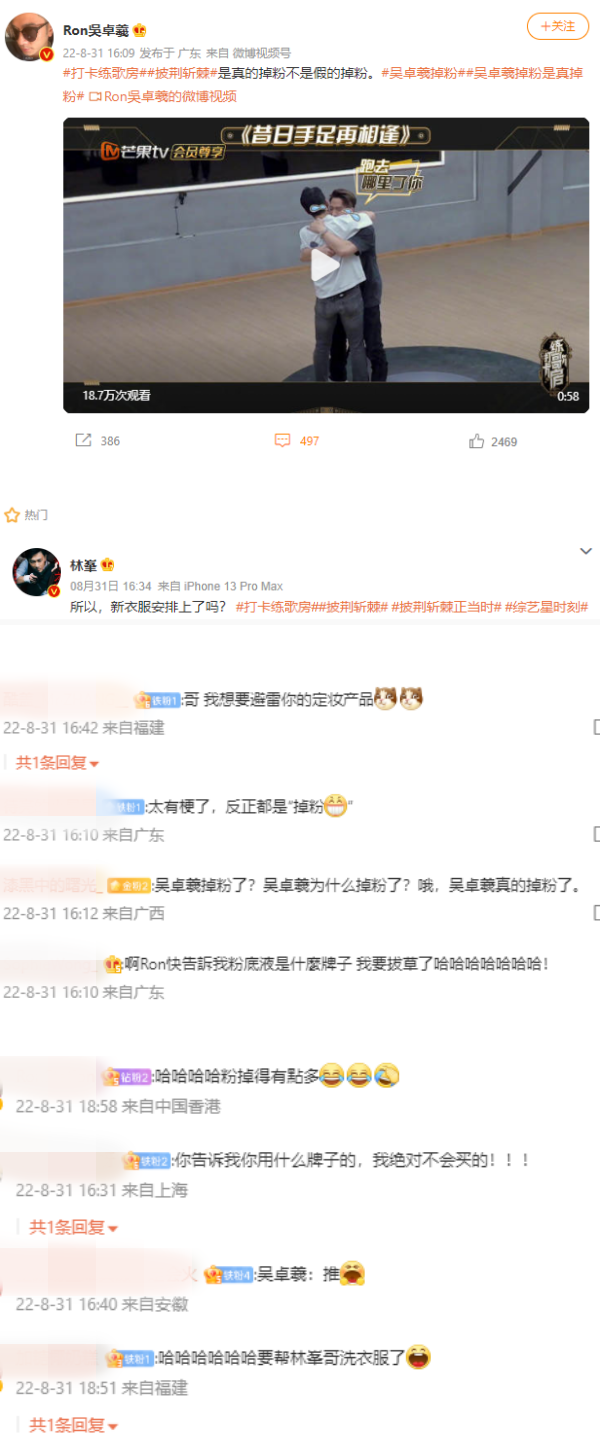Viewport: 600px width, 1449px height.
Task: Expand 共1条回复 under the 洗衣服 comment
Action: (x=73, y=1425)
